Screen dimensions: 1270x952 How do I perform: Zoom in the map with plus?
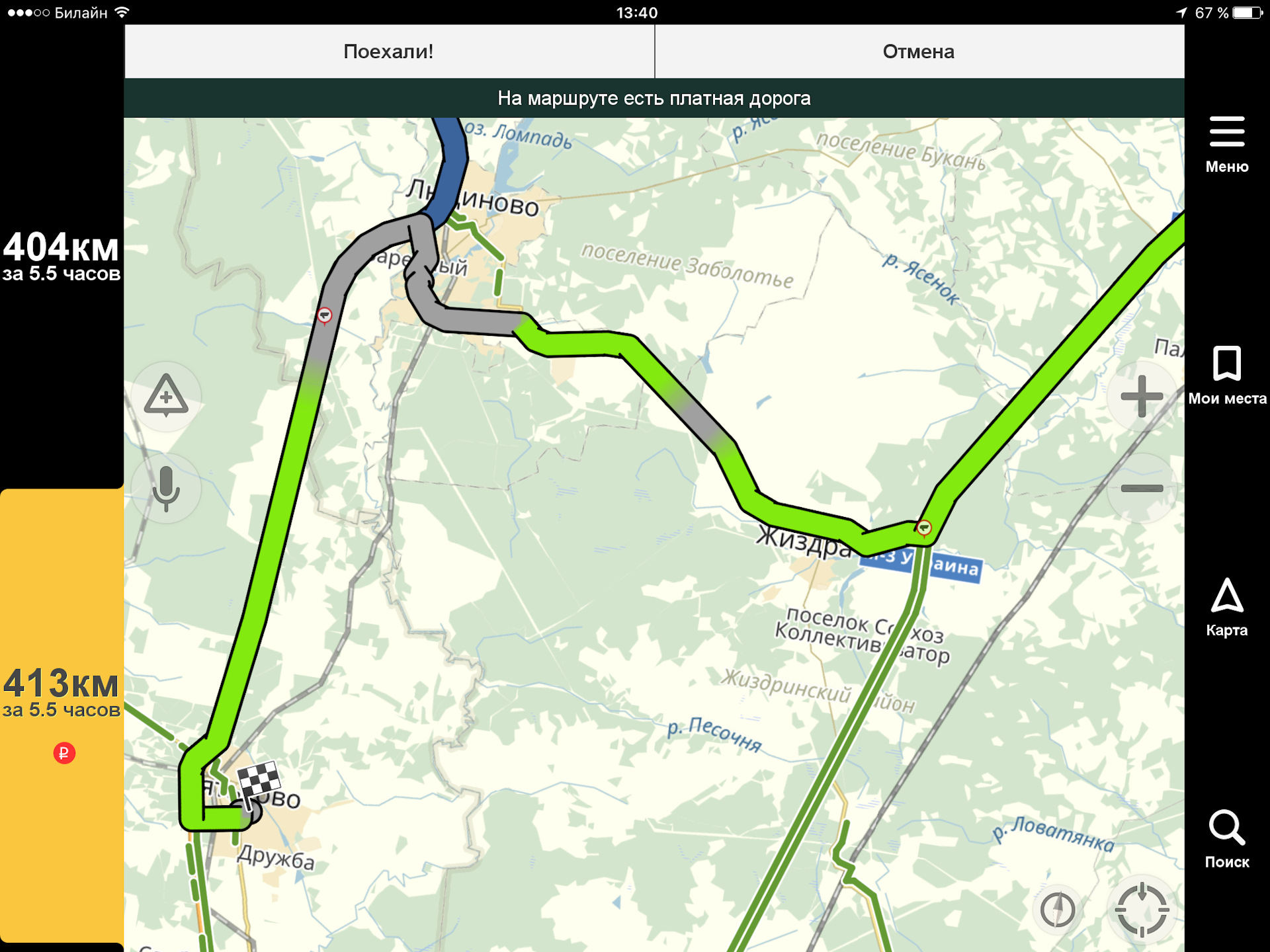[1142, 397]
